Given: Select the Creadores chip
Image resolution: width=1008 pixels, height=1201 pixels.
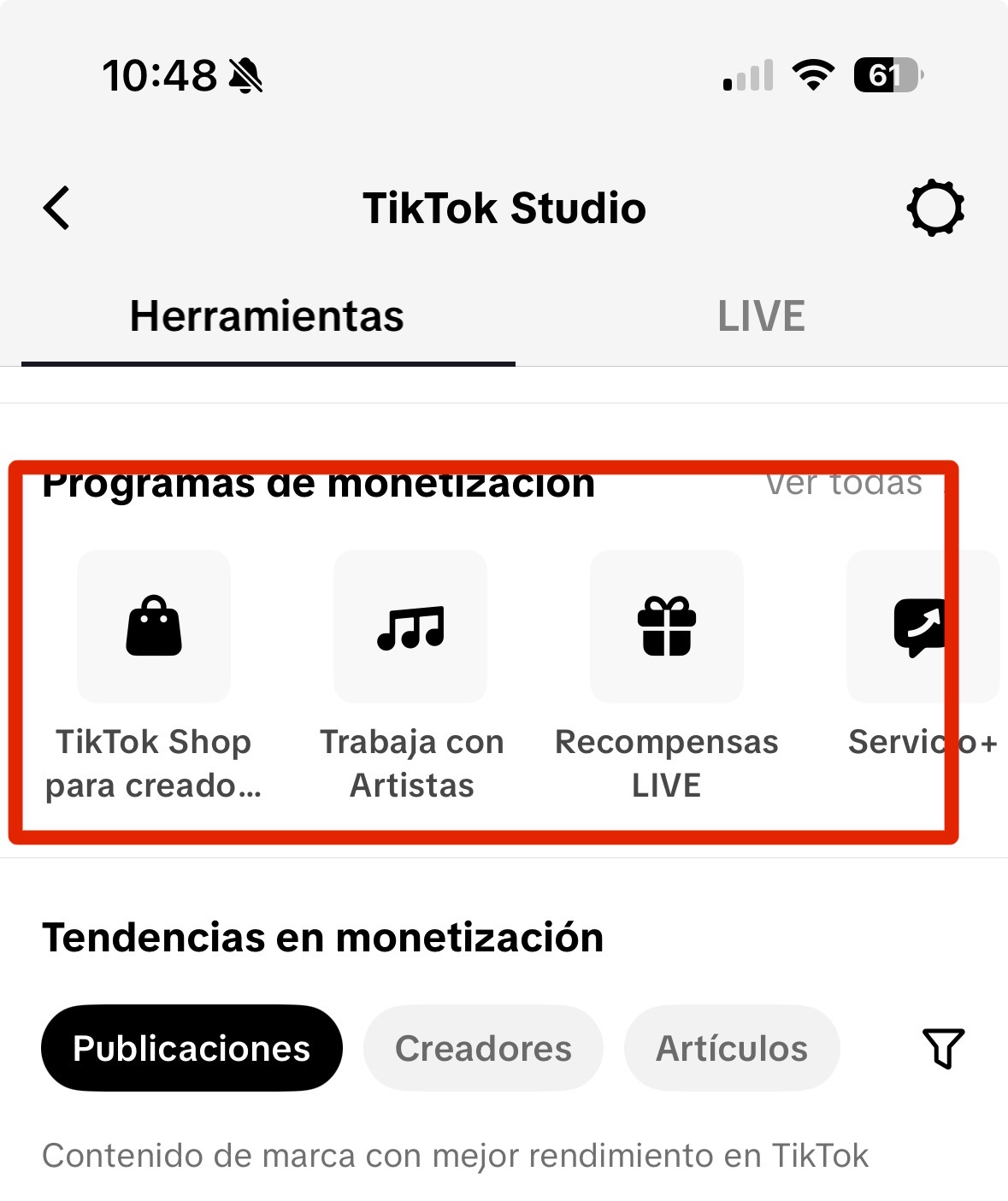Looking at the screenshot, I should tap(483, 1048).
